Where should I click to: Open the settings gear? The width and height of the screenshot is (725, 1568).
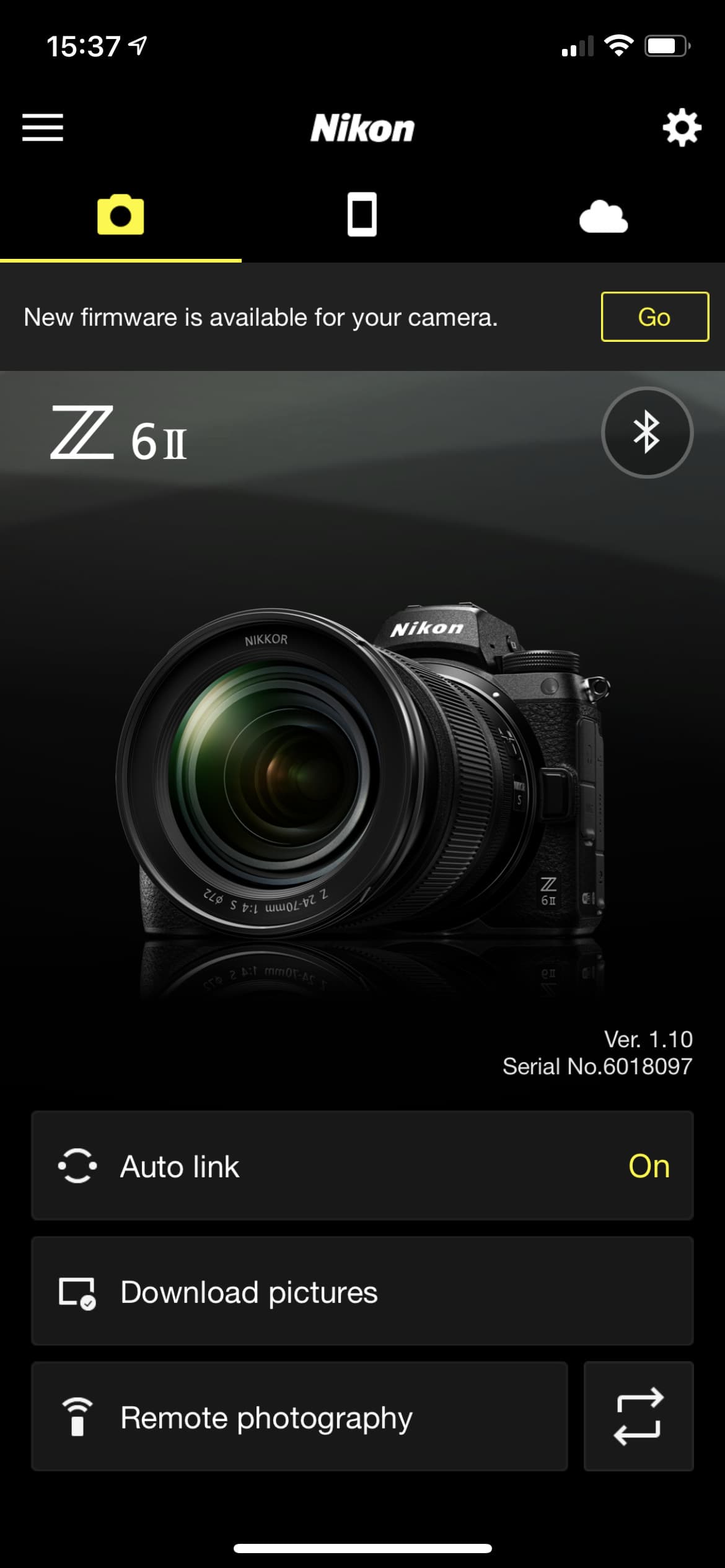click(x=682, y=128)
